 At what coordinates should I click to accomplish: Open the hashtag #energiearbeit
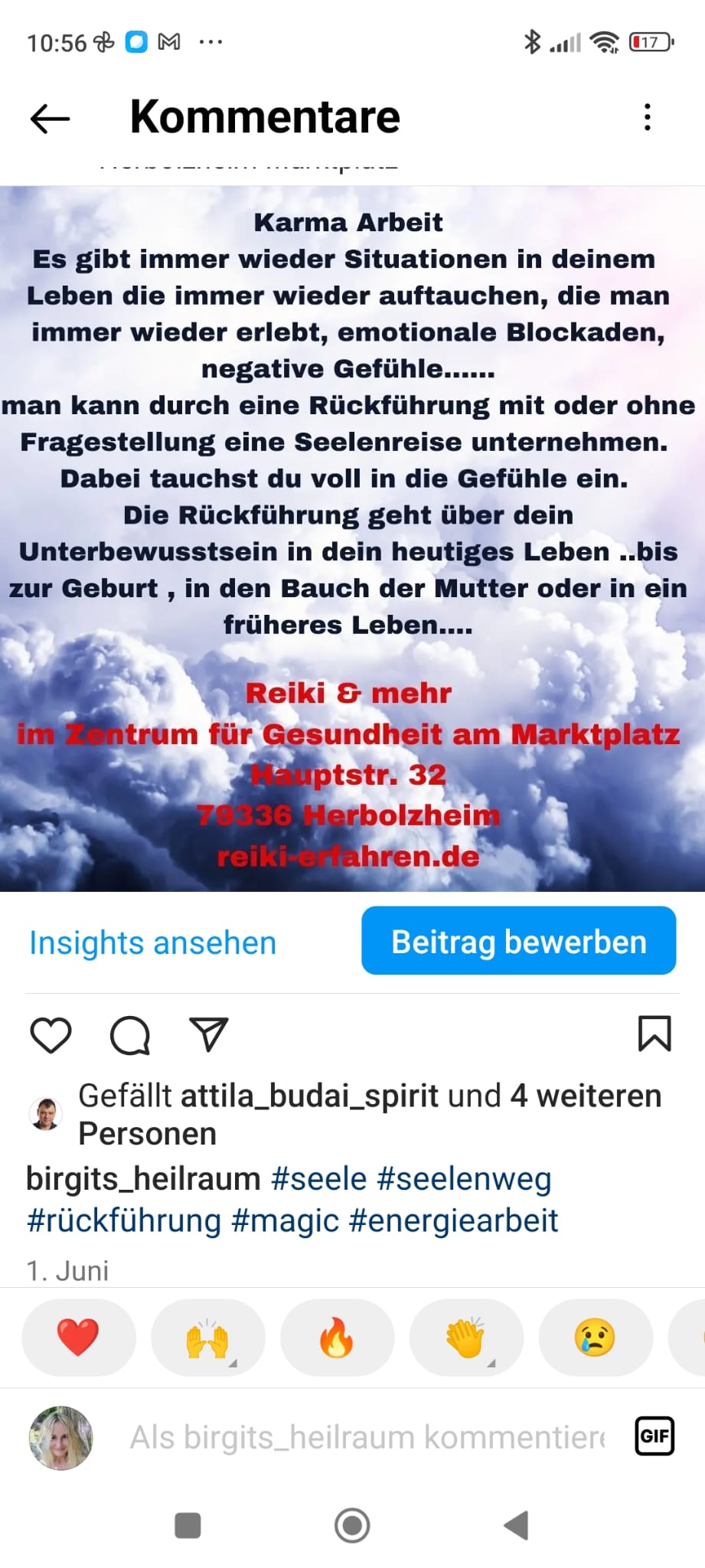point(453,1220)
